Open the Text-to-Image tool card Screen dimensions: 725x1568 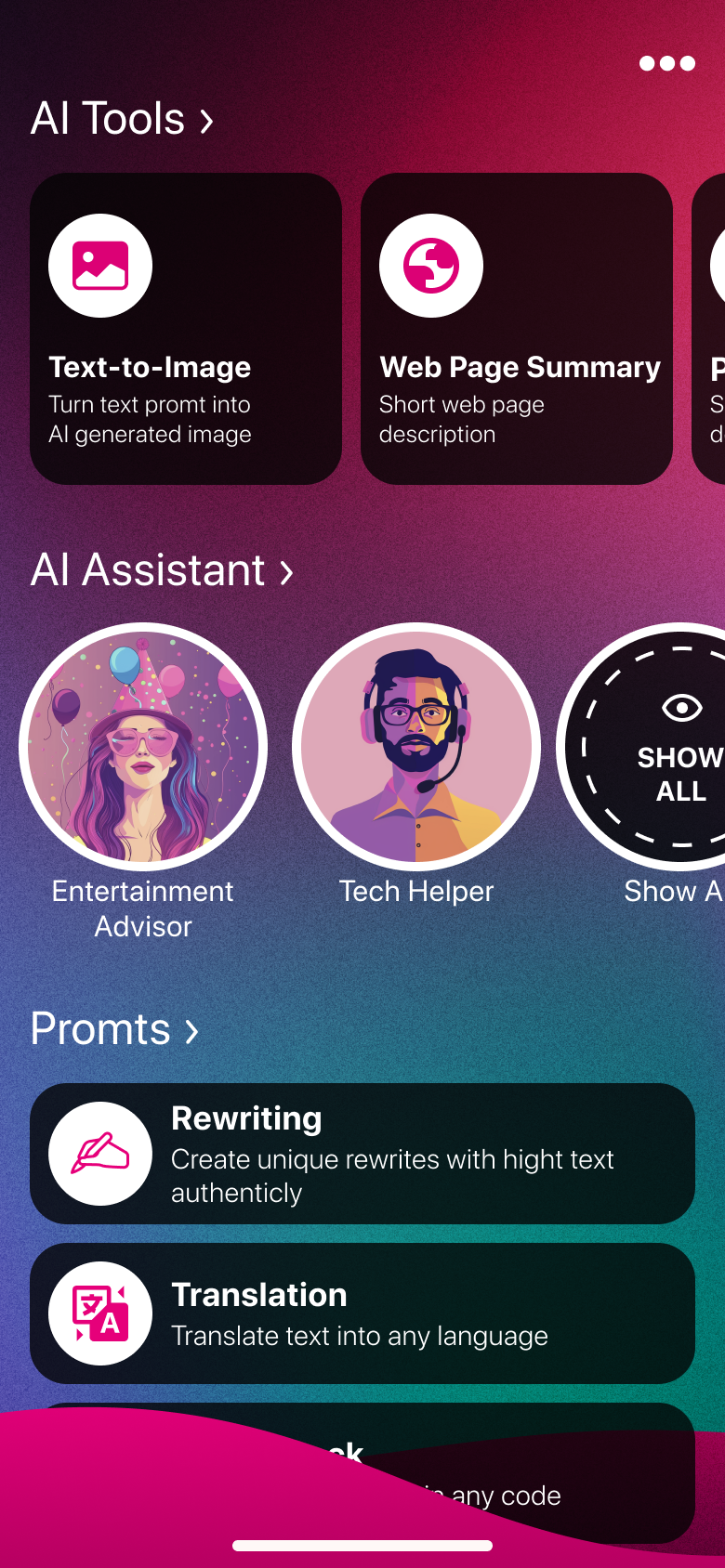[x=186, y=328]
